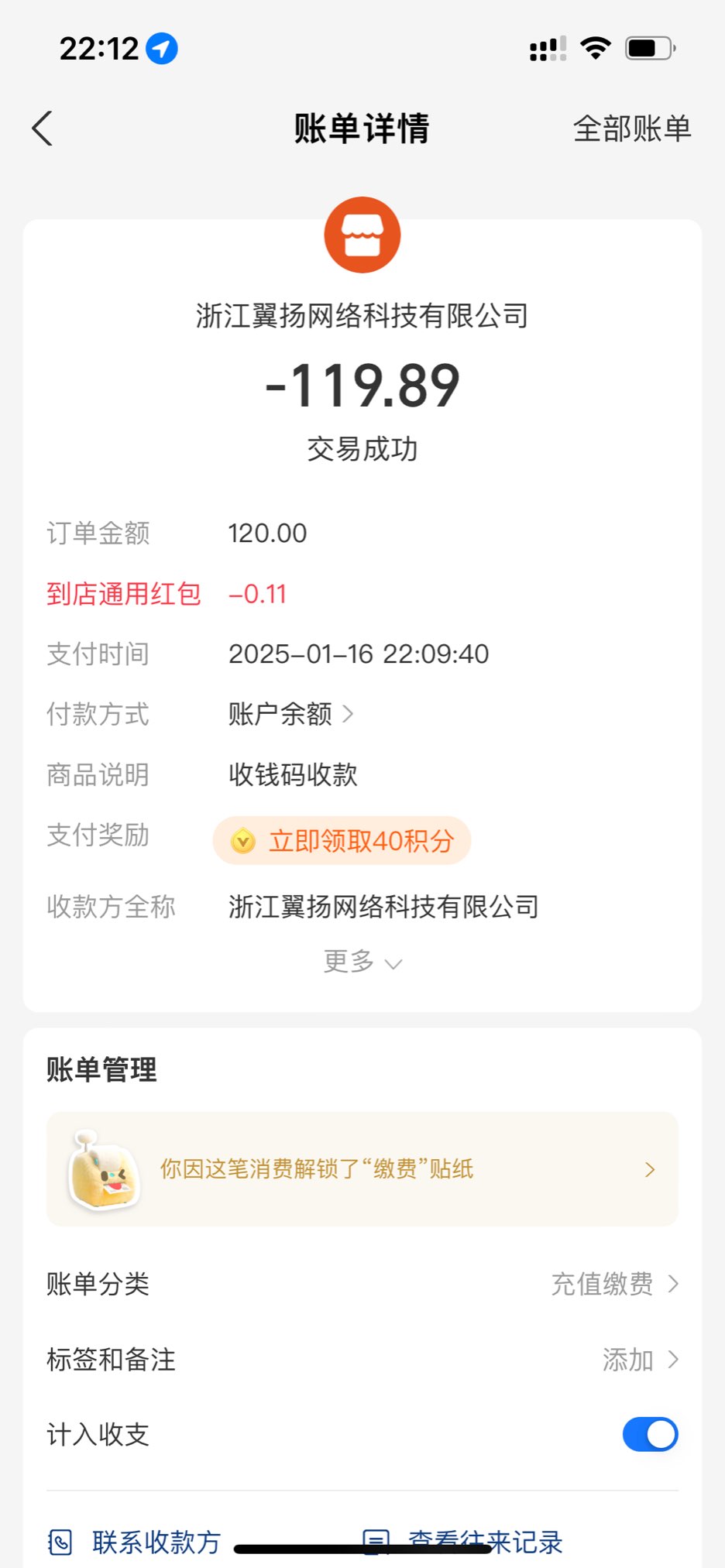Go back from the bill details page
The image size is (725, 1568).
click(x=43, y=129)
